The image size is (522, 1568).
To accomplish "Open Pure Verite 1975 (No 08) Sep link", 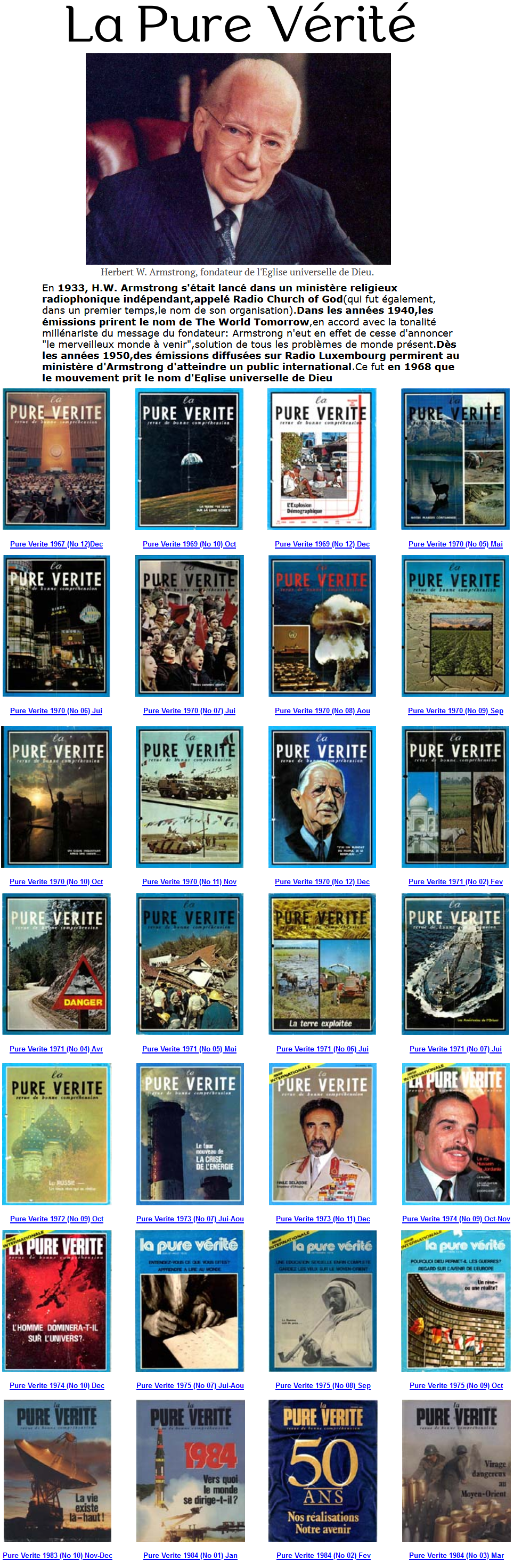I will tap(322, 1386).
